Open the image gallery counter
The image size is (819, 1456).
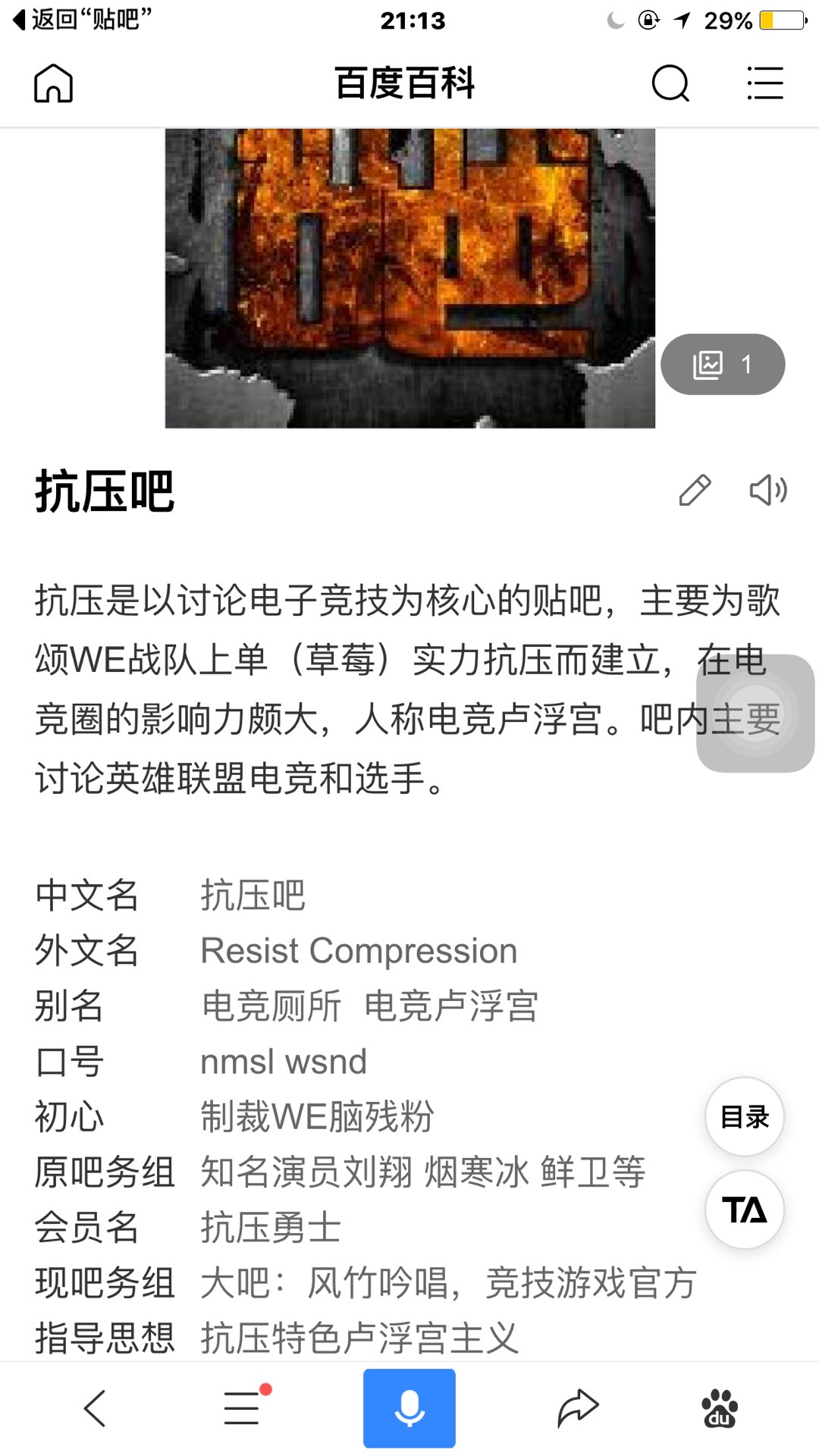coord(723,364)
